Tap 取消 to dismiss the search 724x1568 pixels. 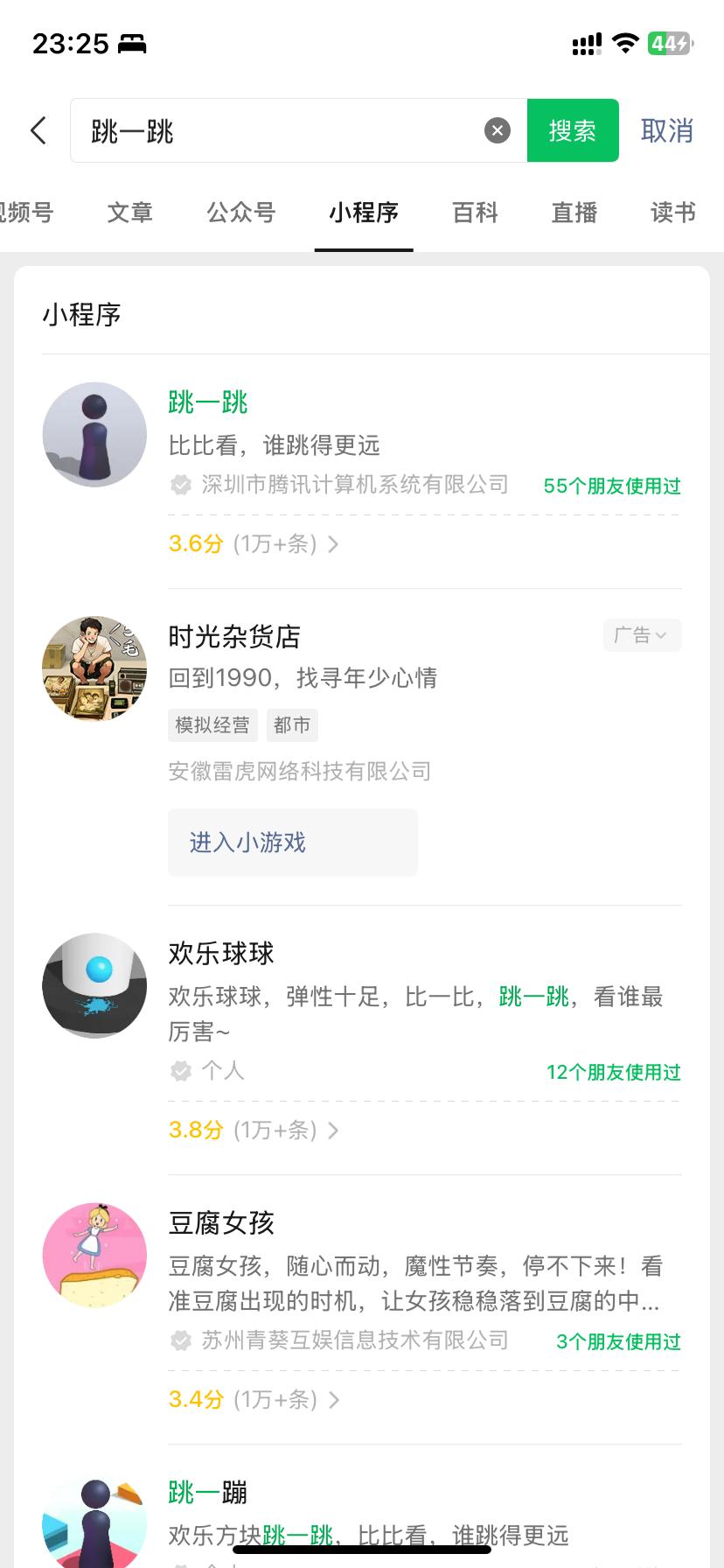coord(667,129)
